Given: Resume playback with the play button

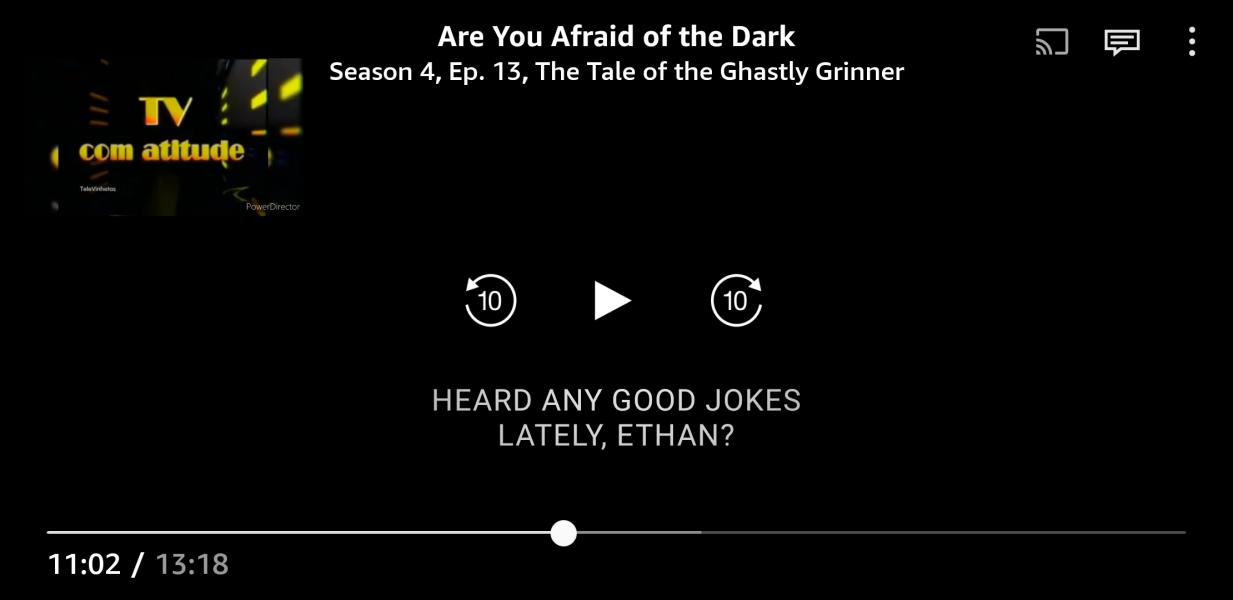Looking at the screenshot, I should point(611,300).
